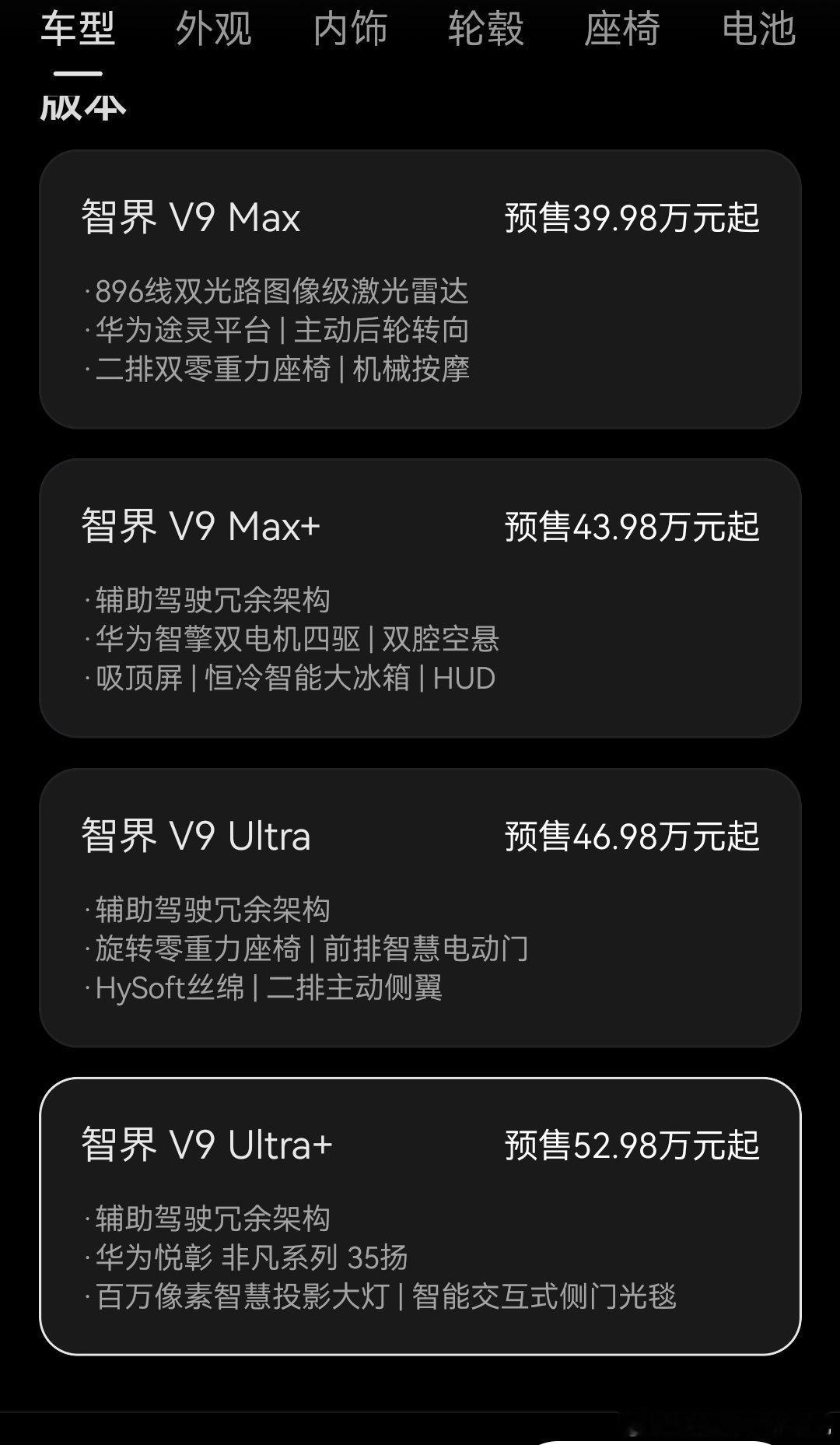Open the 轮毂 tab
The image size is (840, 1445).
tap(485, 31)
